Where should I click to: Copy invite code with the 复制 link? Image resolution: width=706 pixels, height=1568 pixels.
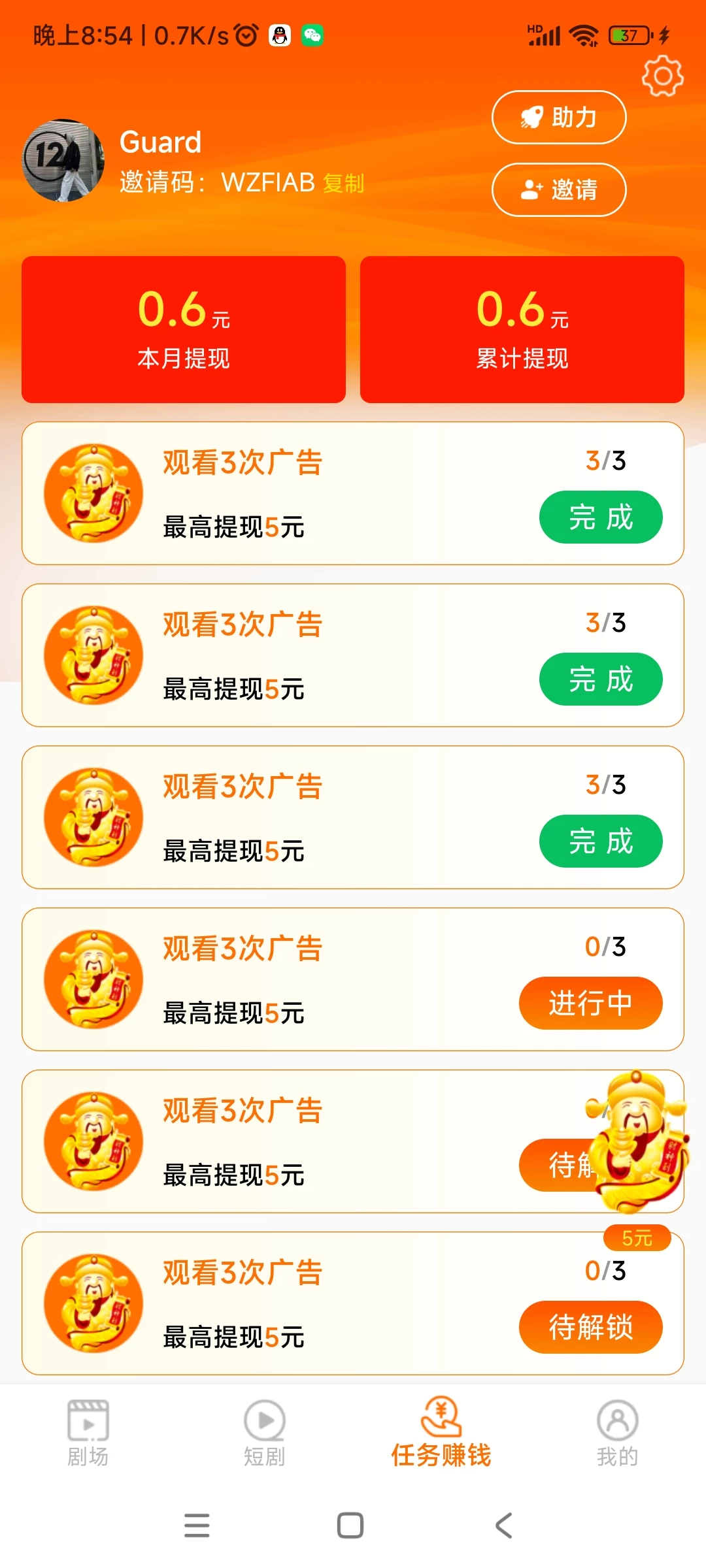tap(345, 184)
